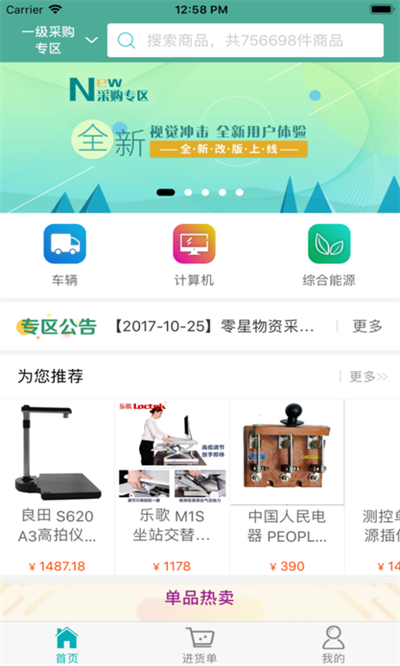Image resolution: width=400 pixels, height=666 pixels.
Task: Open the 一级采购专区 zone dropdown
Action: click(59, 40)
